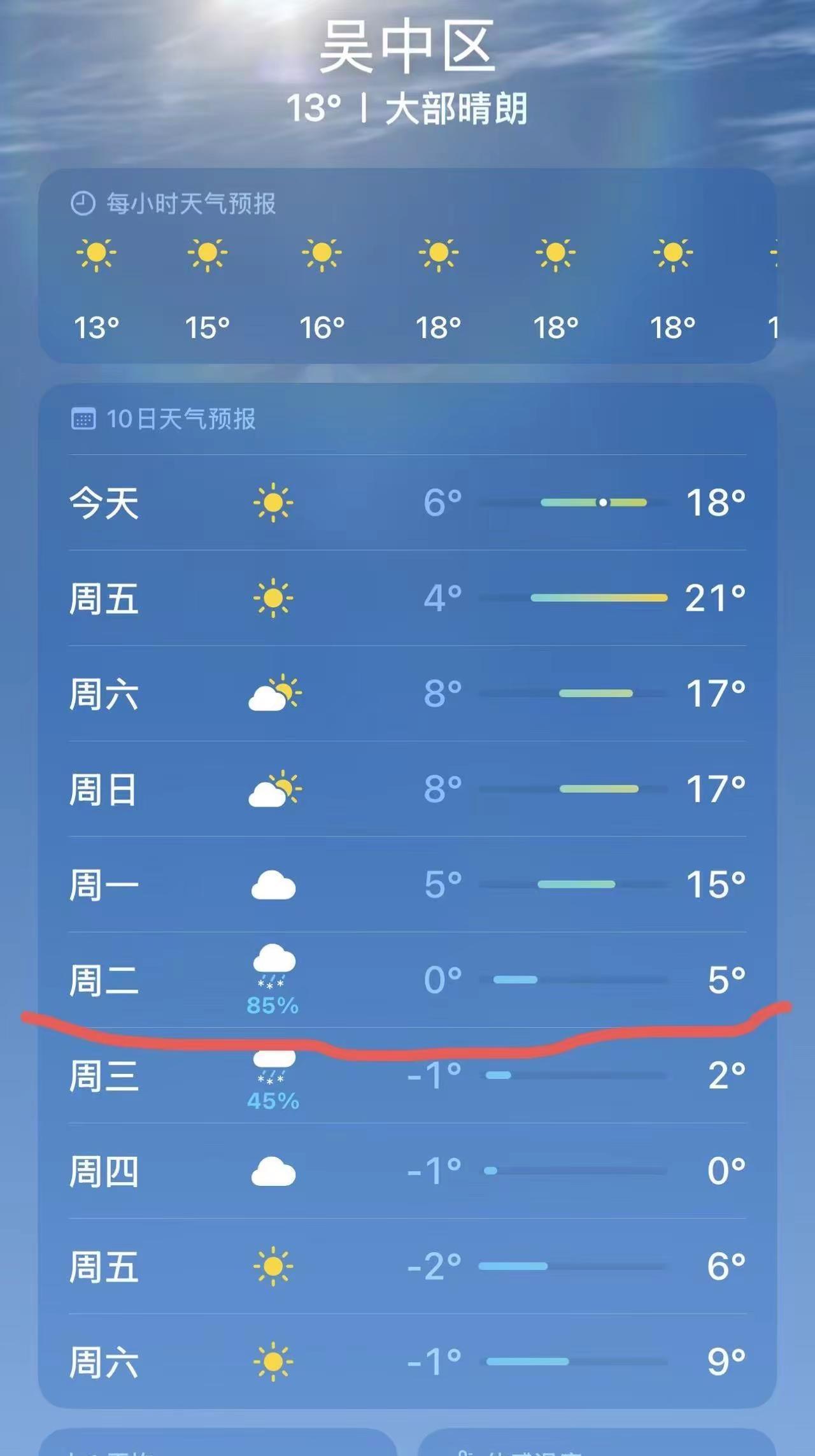The width and height of the screenshot is (815, 1456).
Task: Tap 周六's partly cloudy icon
Action: [274, 694]
